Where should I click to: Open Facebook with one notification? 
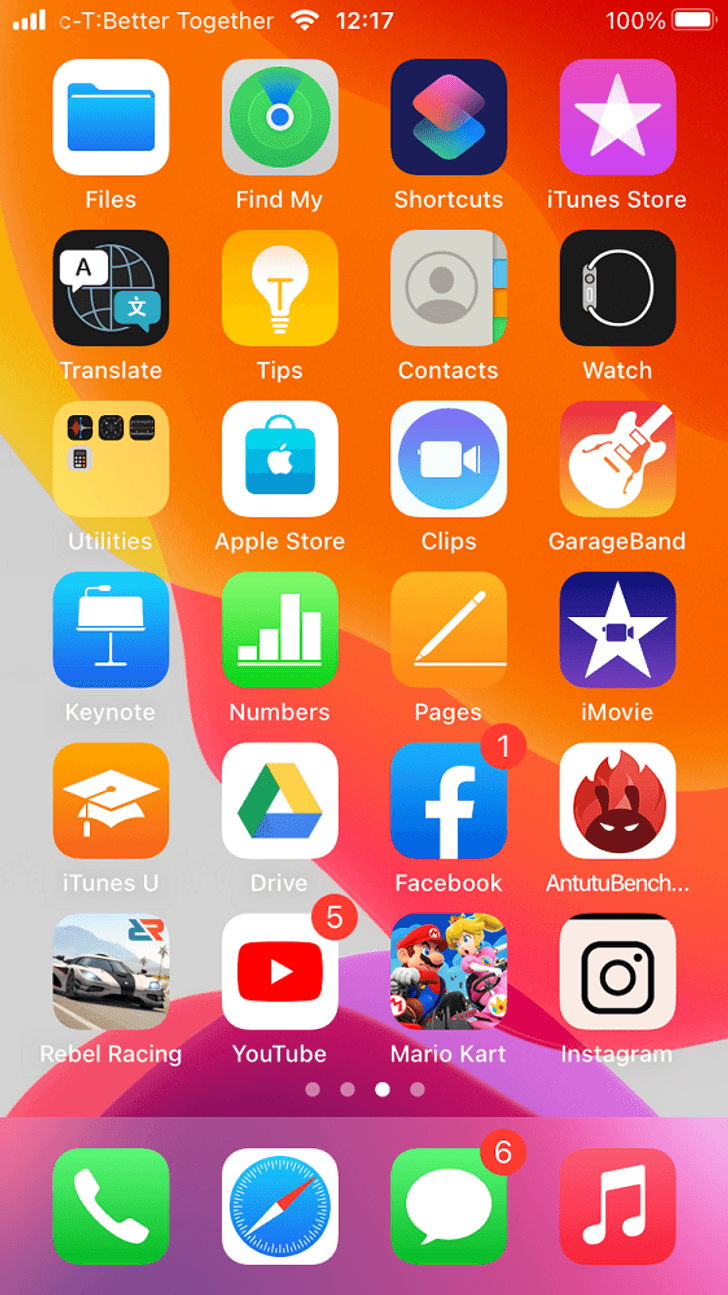(449, 801)
